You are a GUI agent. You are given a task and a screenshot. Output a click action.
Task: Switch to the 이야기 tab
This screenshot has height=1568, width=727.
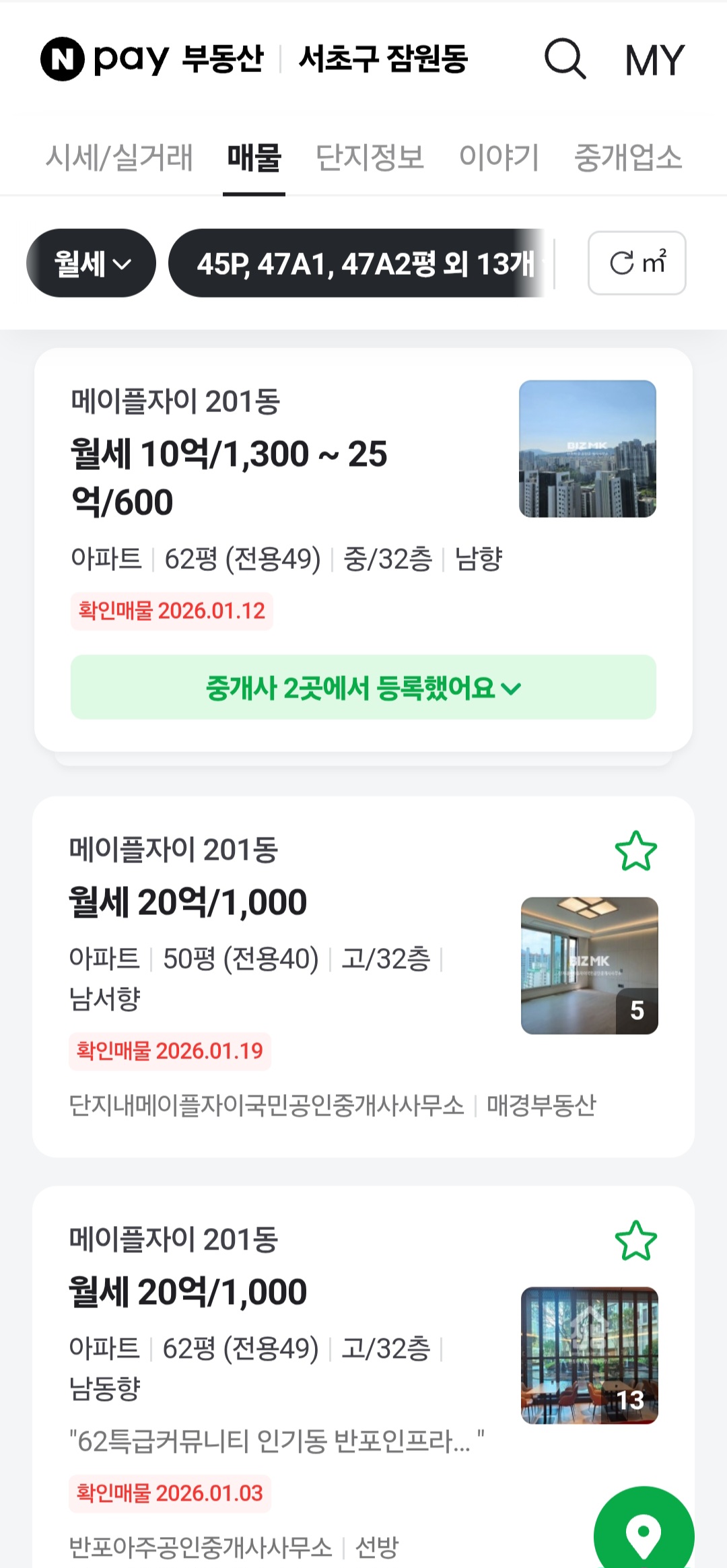pos(499,158)
